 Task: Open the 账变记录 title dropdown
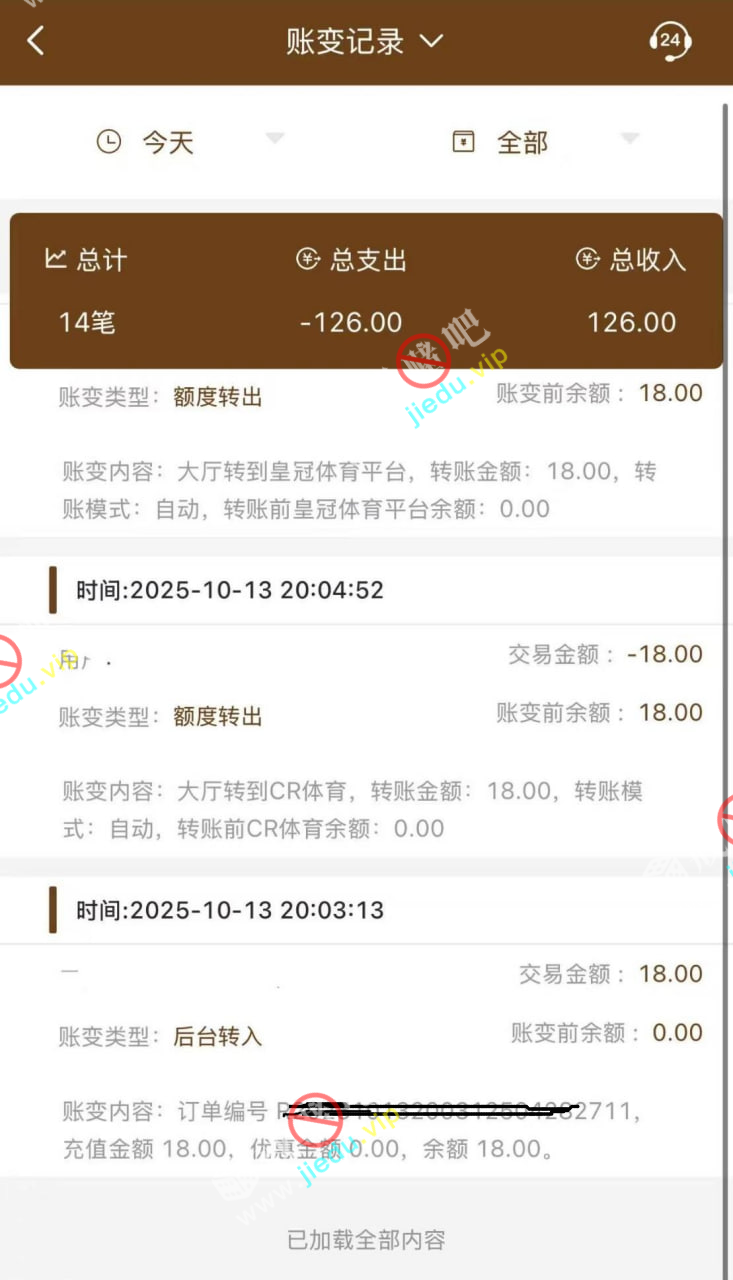pyautogui.click(x=364, y=41)
